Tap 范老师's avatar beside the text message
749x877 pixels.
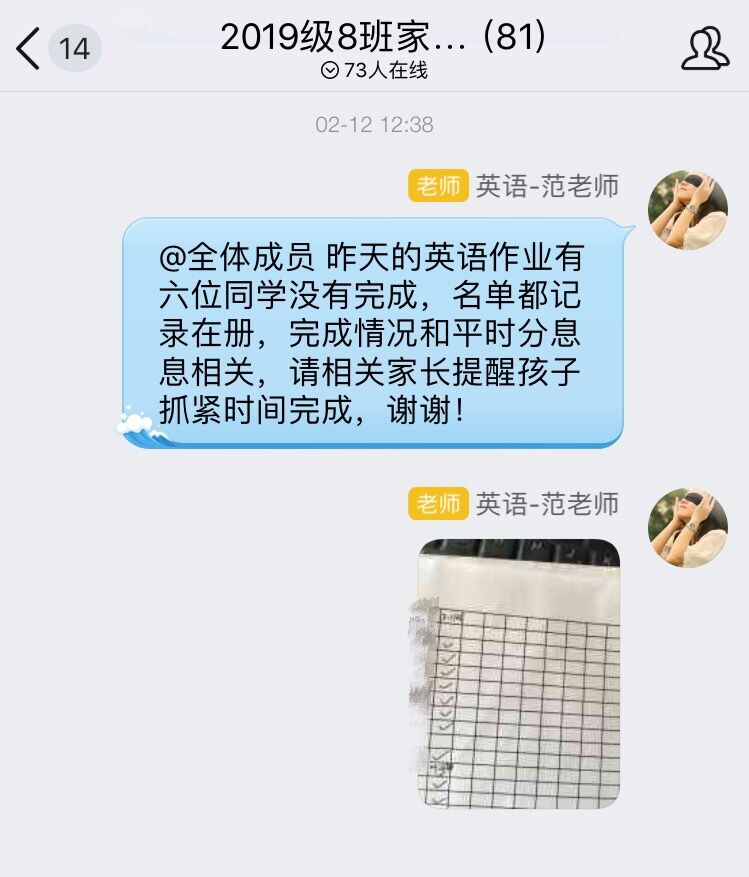coord(687,210)
